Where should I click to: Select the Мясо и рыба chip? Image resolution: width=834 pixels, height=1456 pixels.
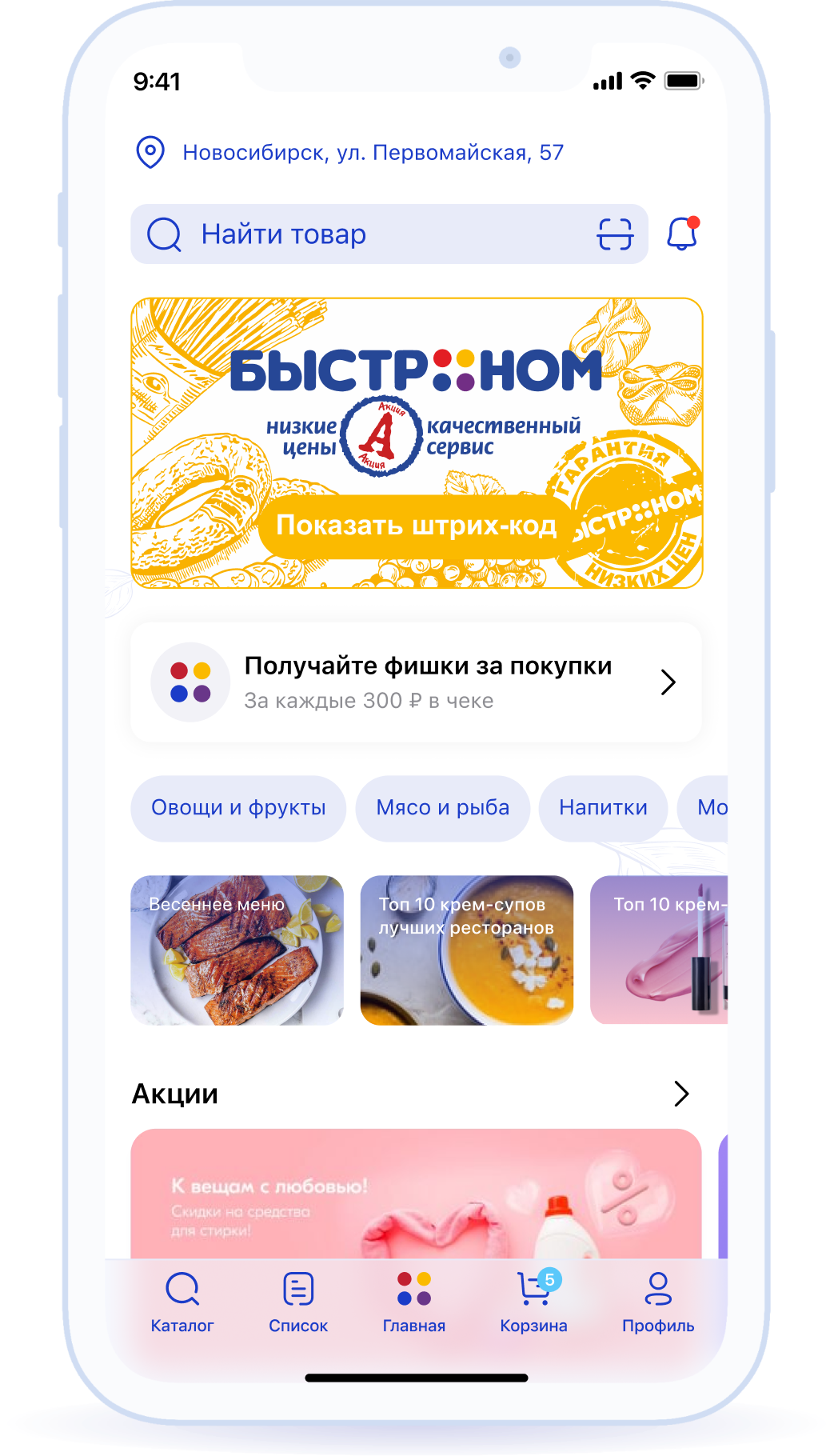[x=442, y=808]
